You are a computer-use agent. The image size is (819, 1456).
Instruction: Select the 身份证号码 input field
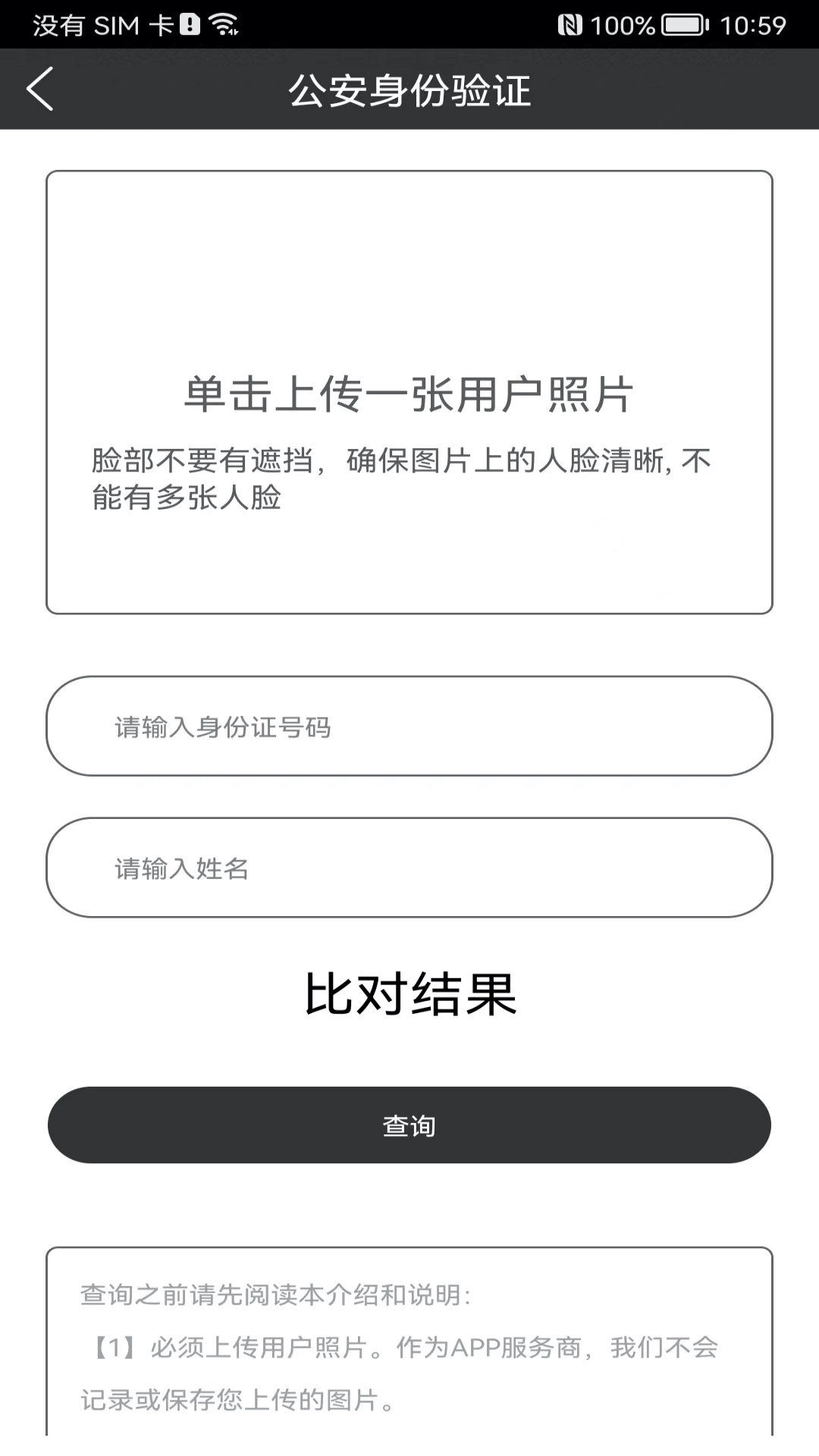point(409,726)
